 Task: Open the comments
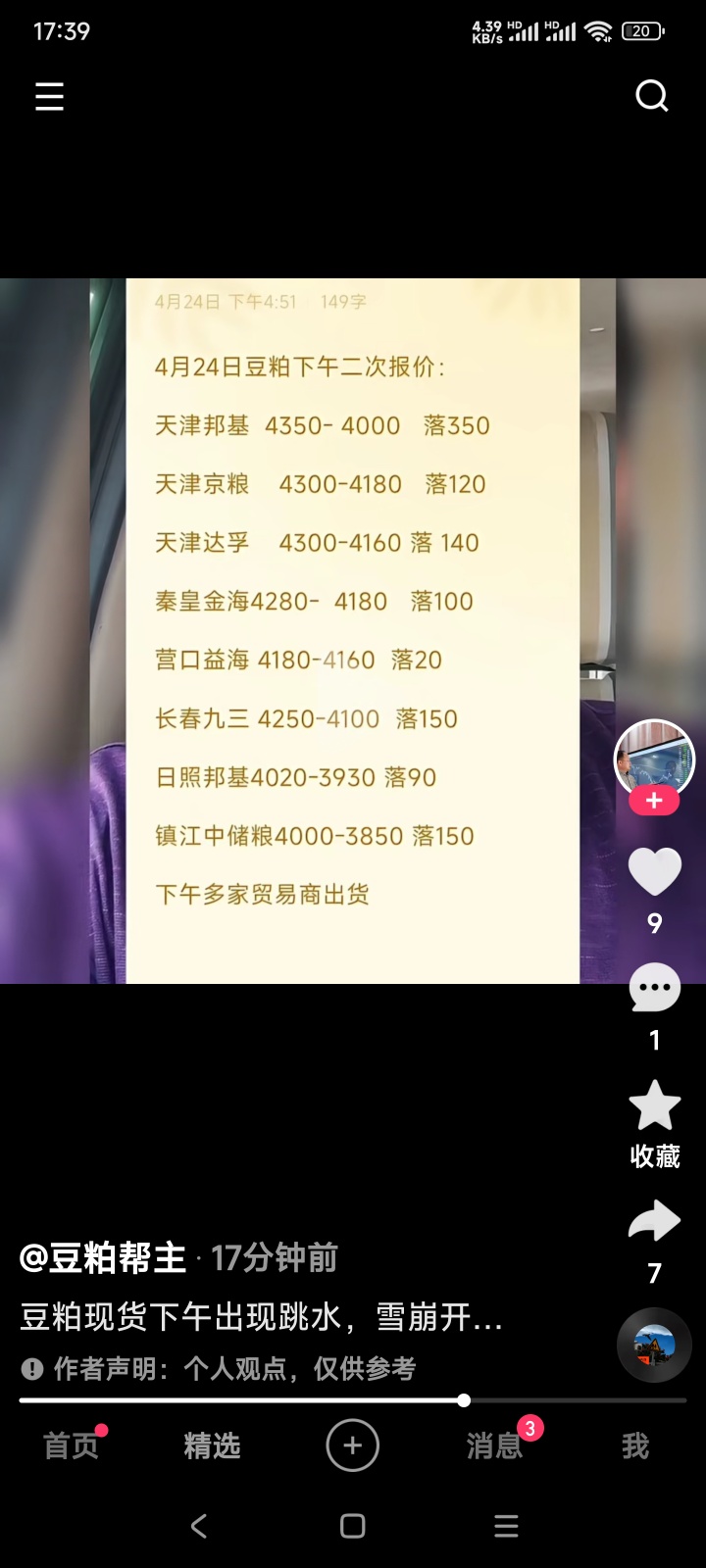[654, 989]
